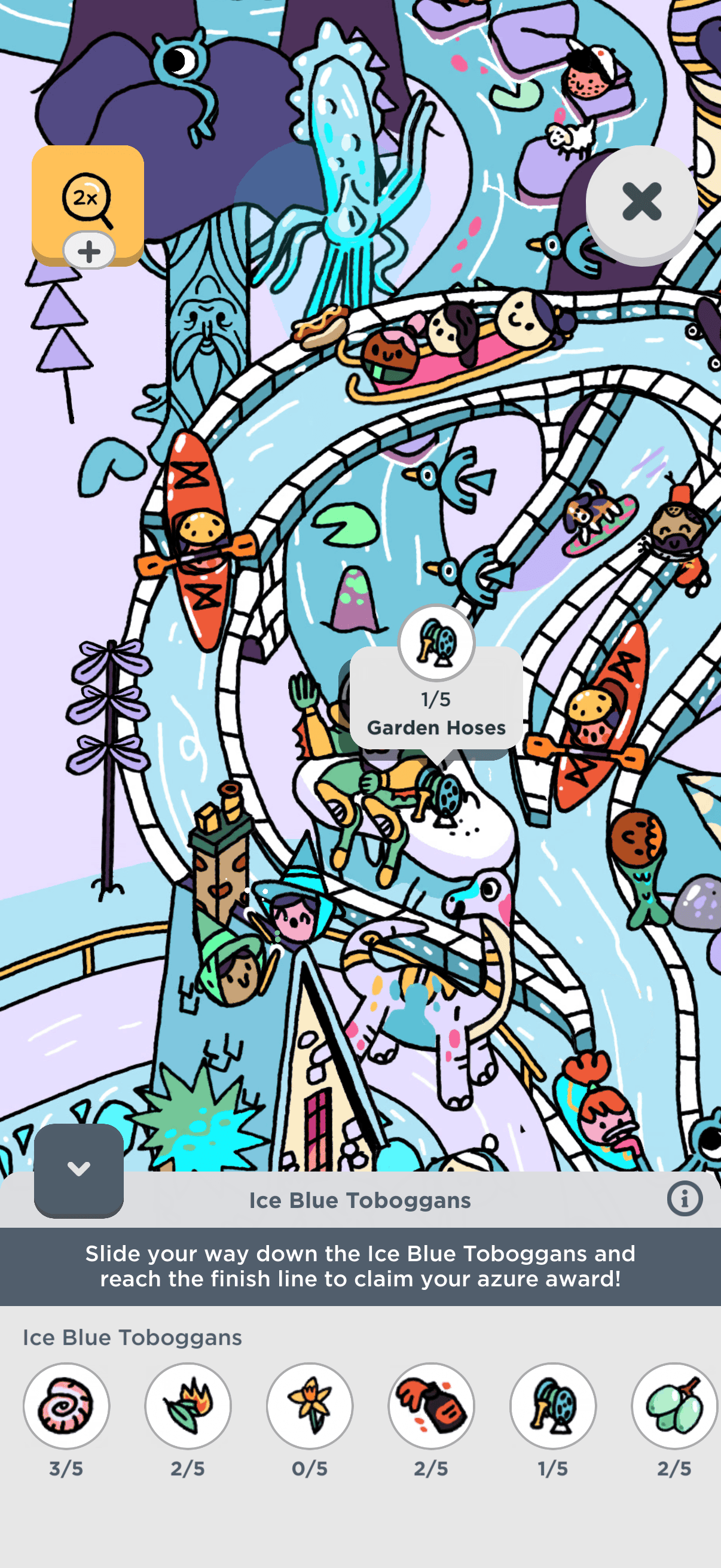The image size is (721, 1568).
Task: Select the pink shell item showing 3/5
Action: (66, 1406)
